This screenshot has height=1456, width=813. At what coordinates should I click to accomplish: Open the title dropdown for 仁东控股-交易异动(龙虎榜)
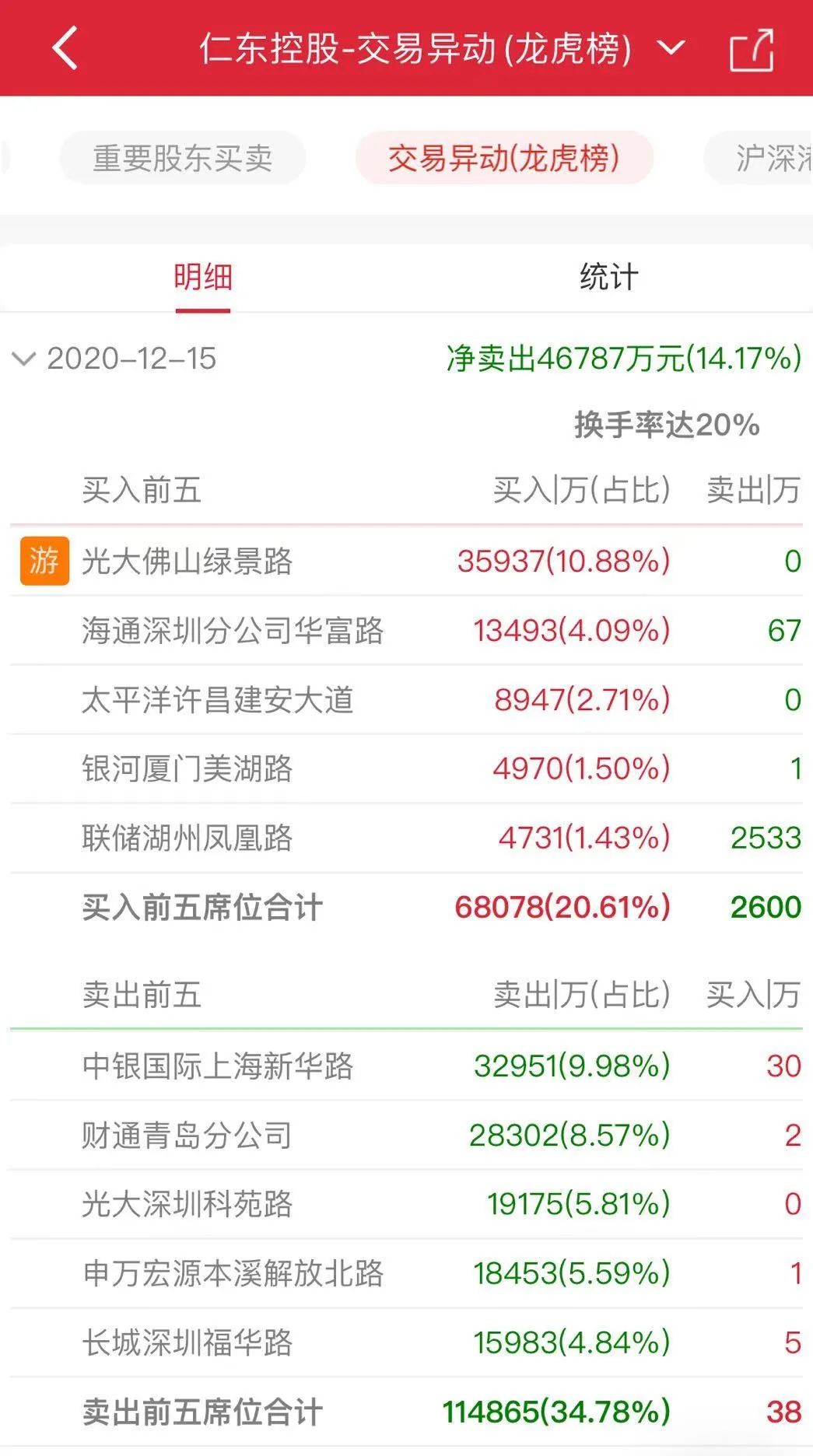click(671, 48)
